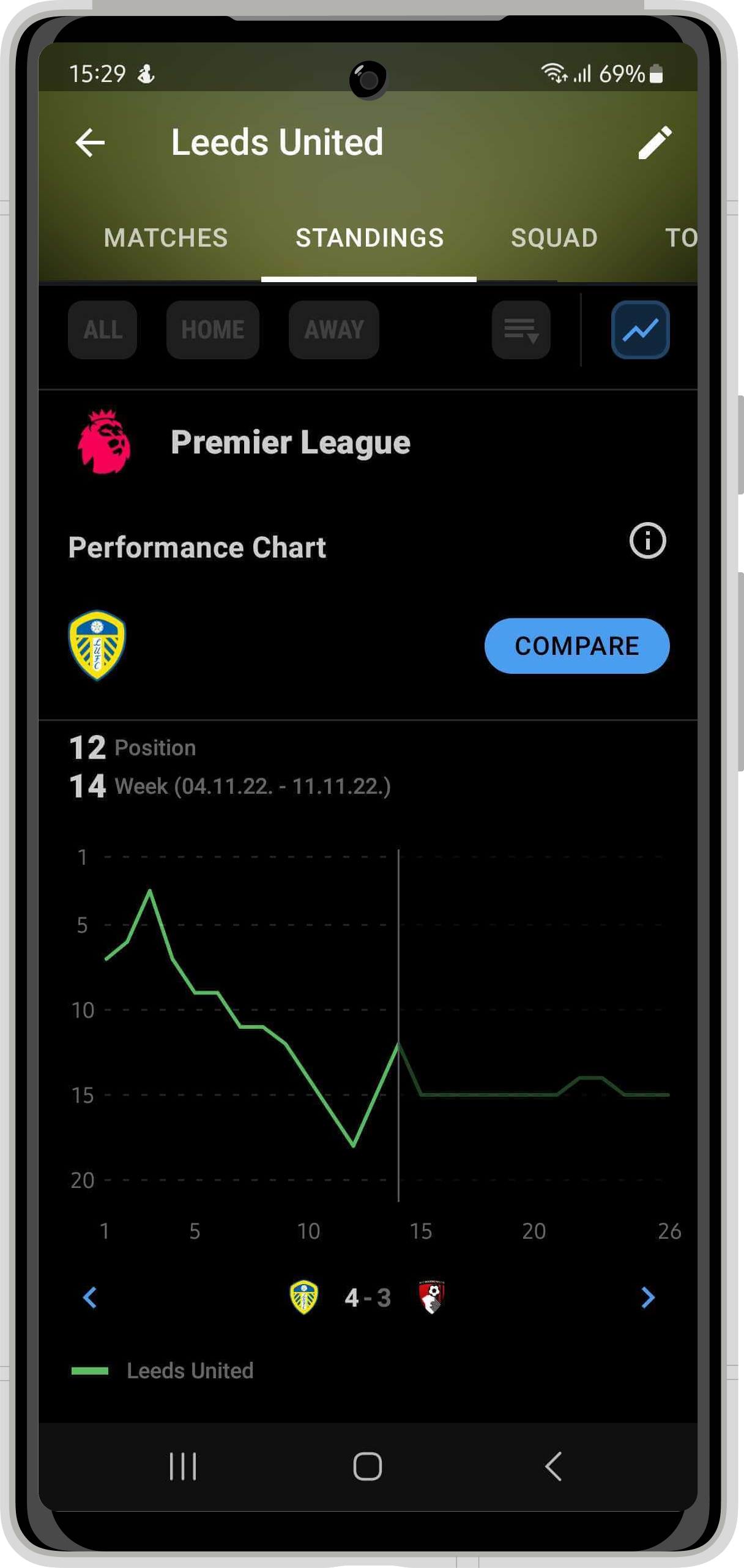Go back from Leeds United page
Screen dimensions: 744x1568
[x=90, y=143]
